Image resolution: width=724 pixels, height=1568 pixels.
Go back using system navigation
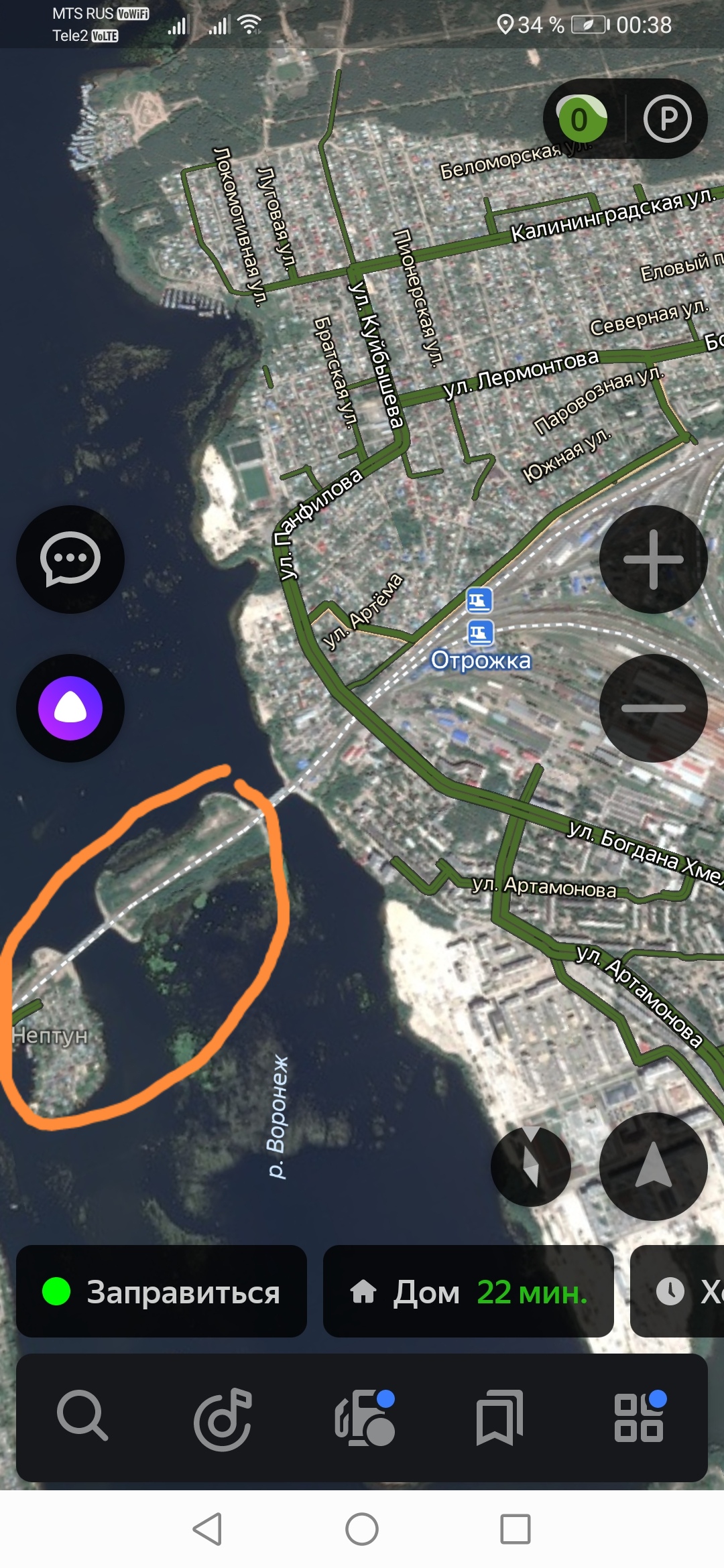pyautogui.click(x=207, y=1529)
